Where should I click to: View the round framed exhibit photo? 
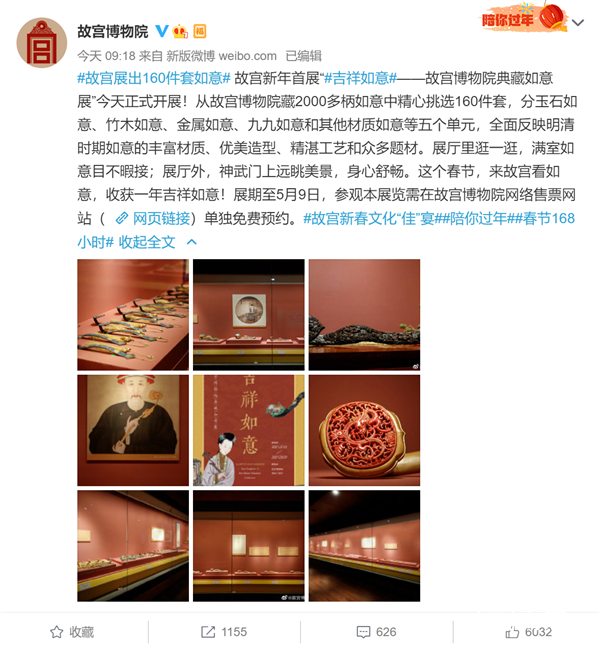248,314
